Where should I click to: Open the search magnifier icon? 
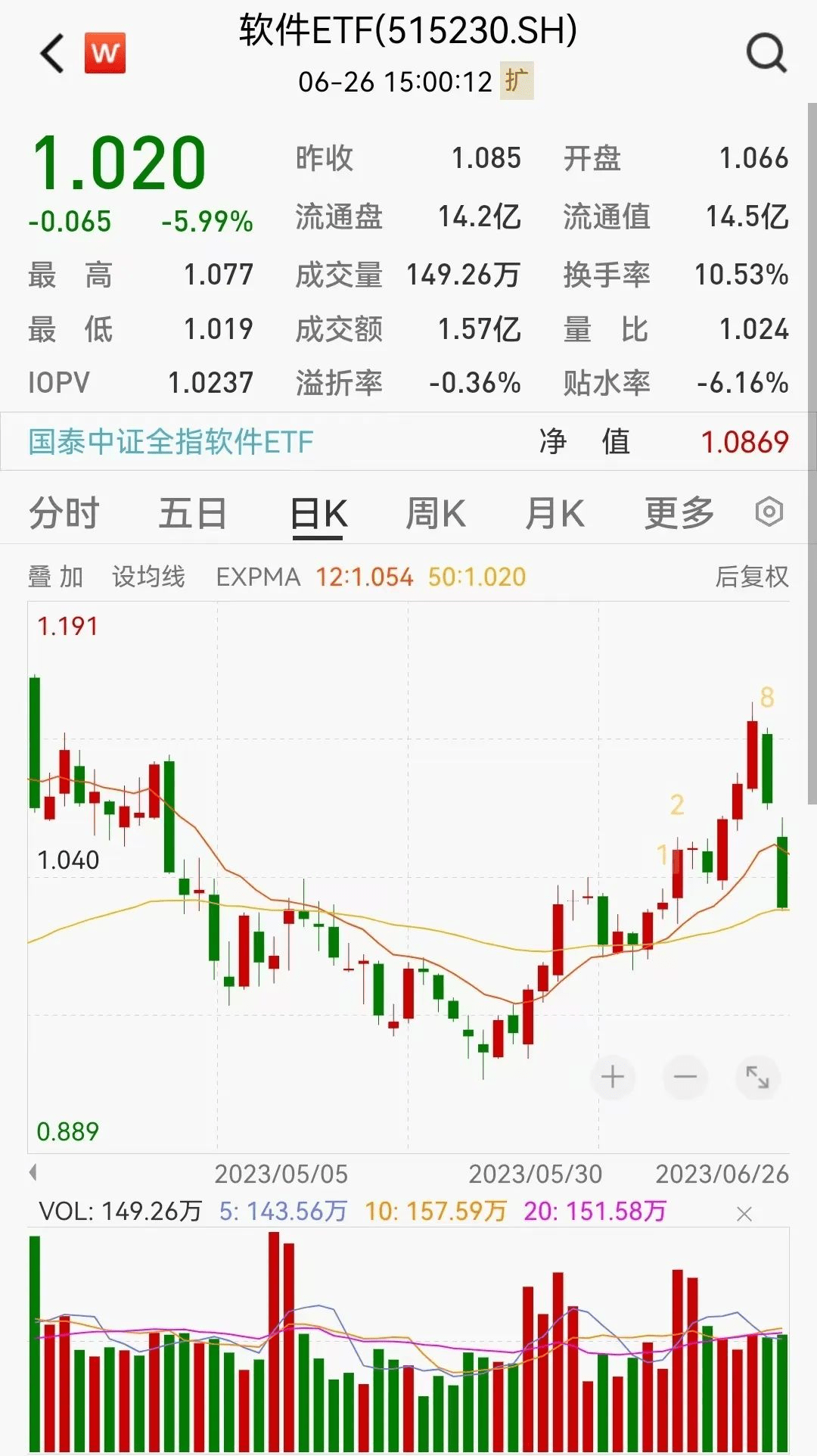766,54
